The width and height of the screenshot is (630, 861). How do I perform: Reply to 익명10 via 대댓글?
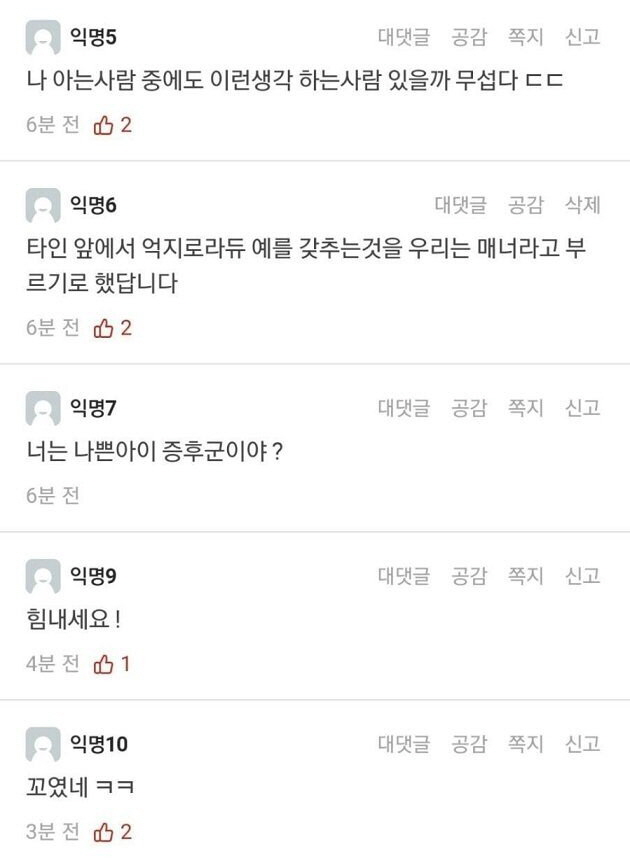(404, 744)
